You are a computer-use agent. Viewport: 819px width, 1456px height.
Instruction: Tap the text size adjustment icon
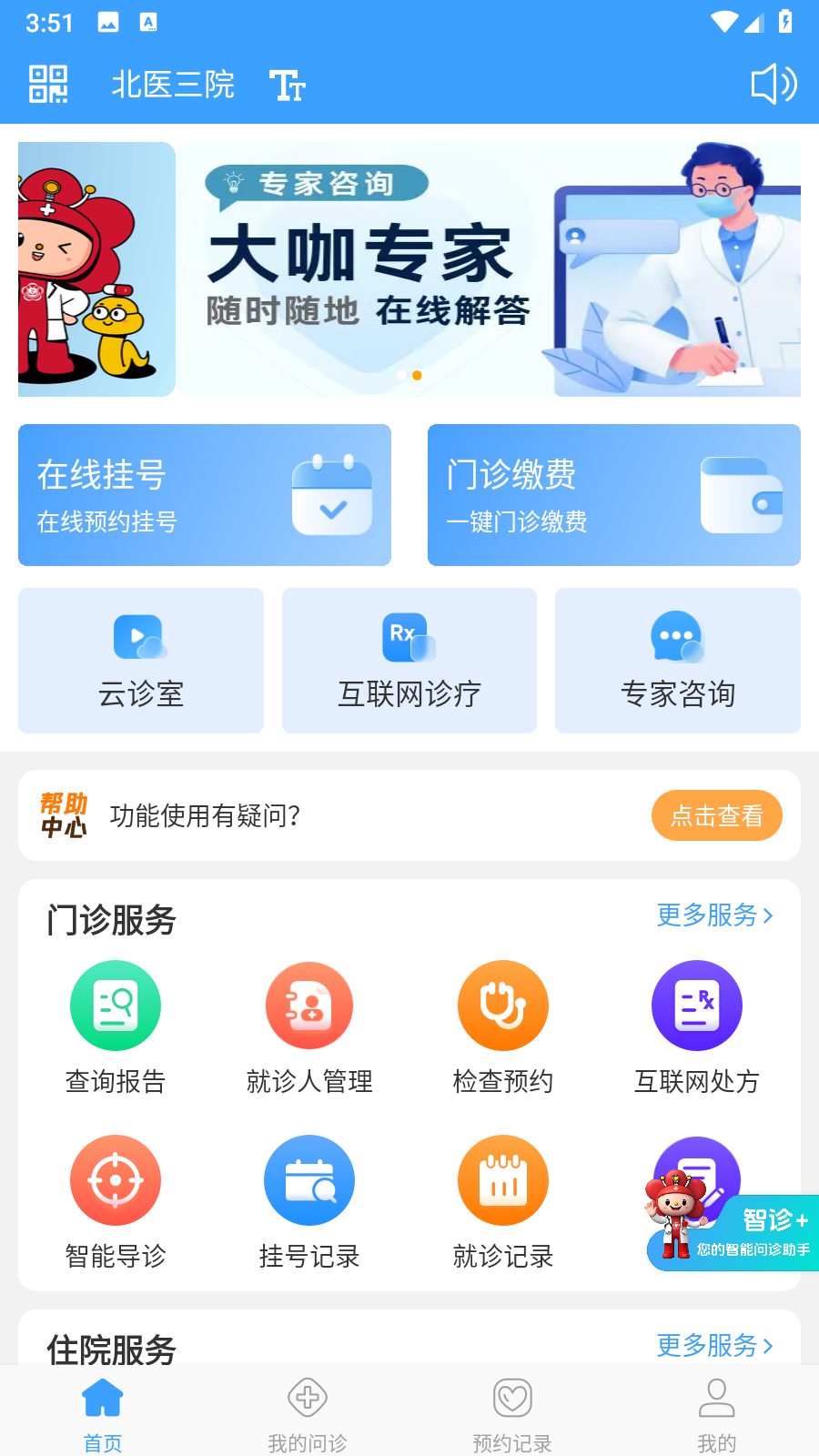[x=288, y=86]
